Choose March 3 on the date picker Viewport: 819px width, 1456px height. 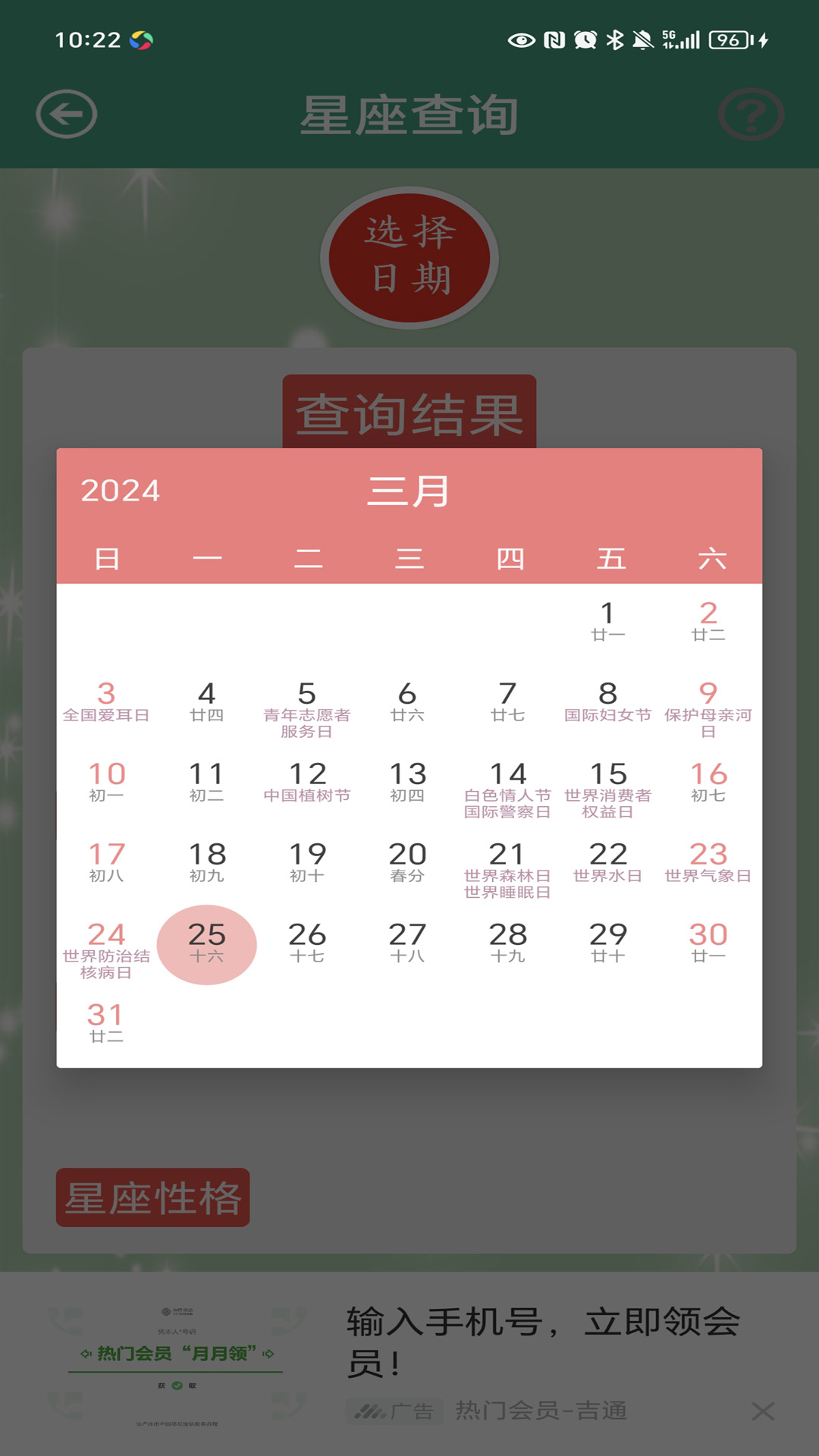point(106,702)
